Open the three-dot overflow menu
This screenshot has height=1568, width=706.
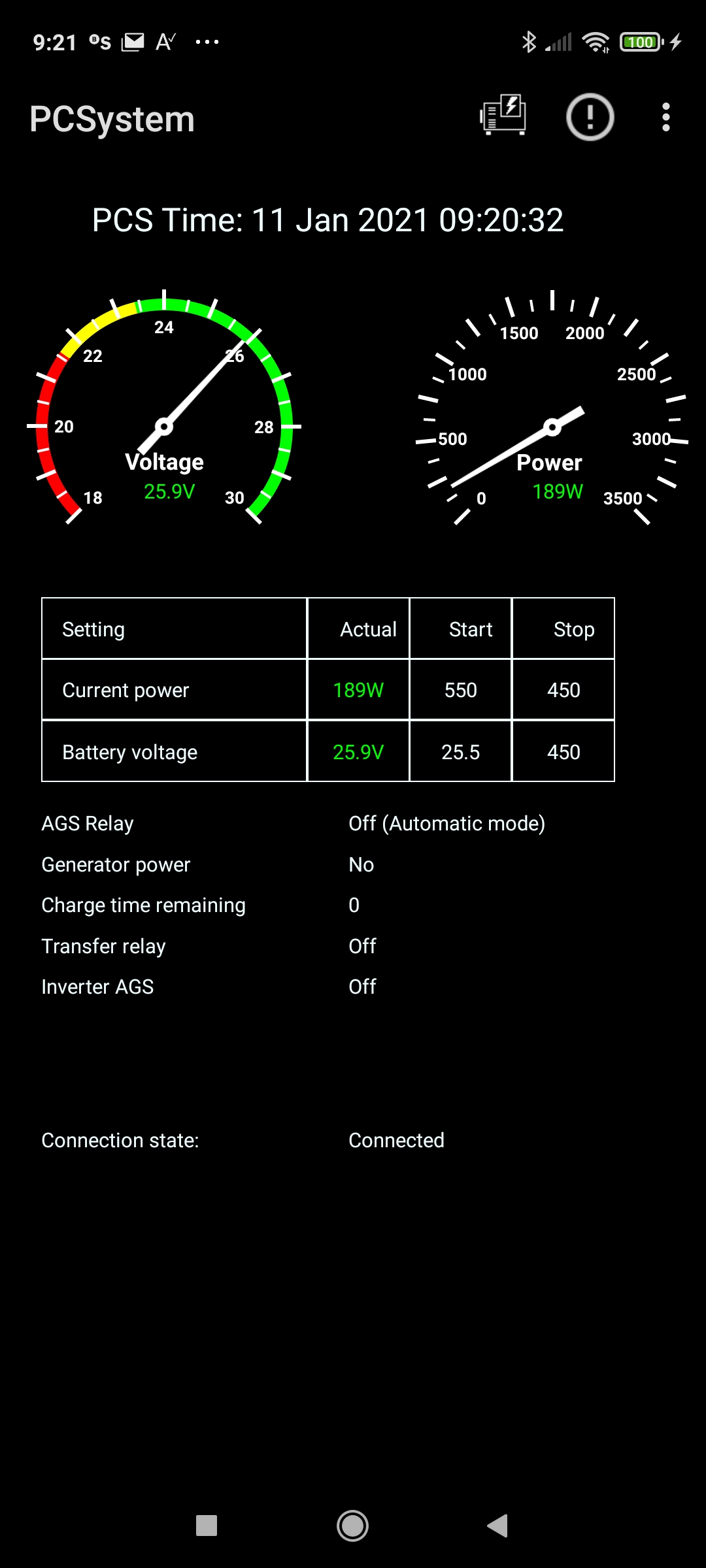[665, 118]
